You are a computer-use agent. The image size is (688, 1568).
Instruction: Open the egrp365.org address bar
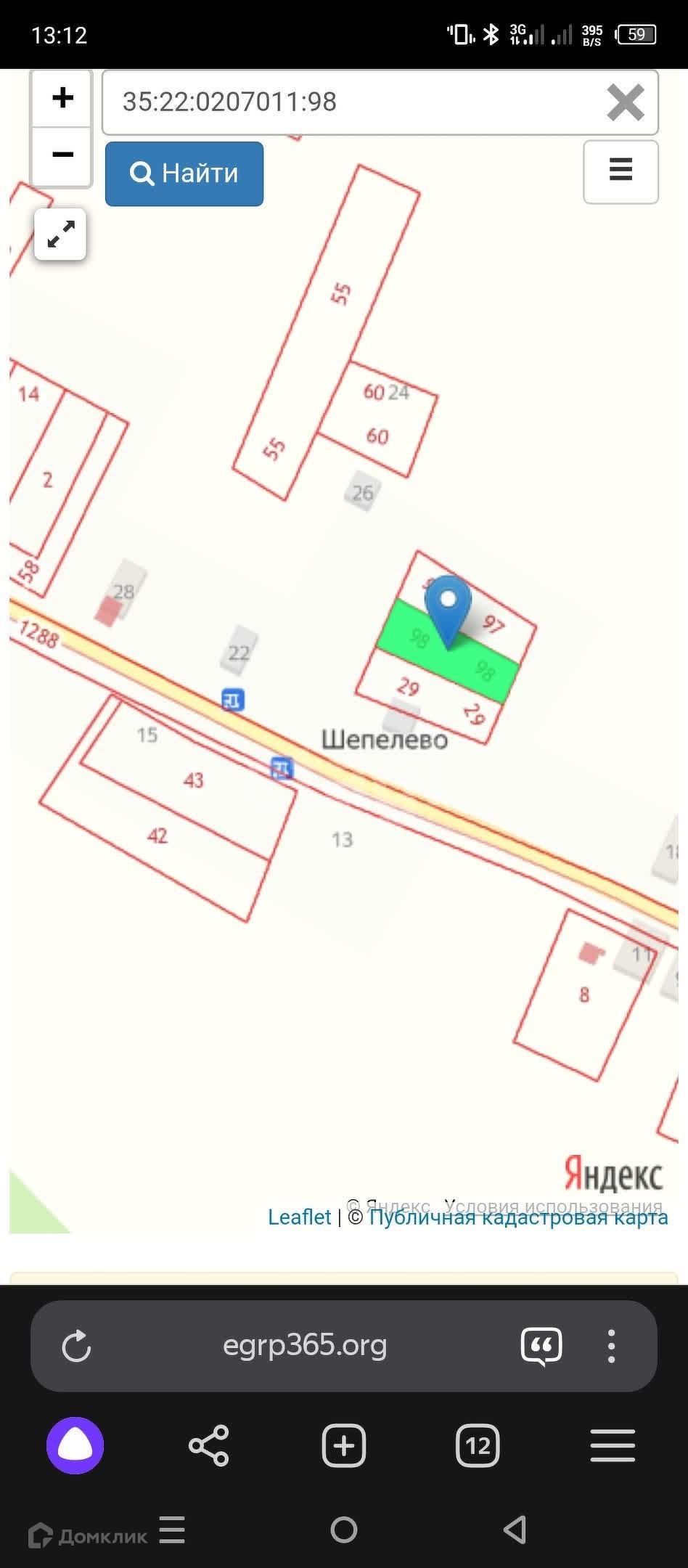(305, 1346)
